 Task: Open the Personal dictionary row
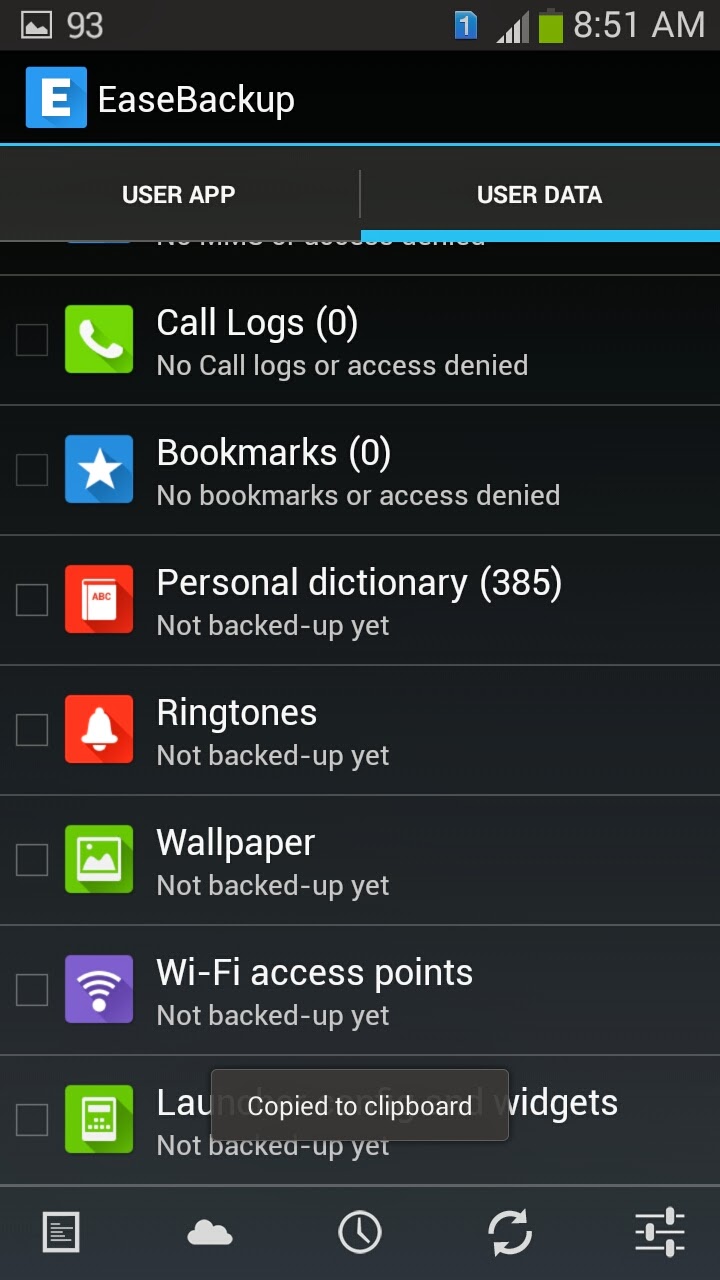[360, 600]
